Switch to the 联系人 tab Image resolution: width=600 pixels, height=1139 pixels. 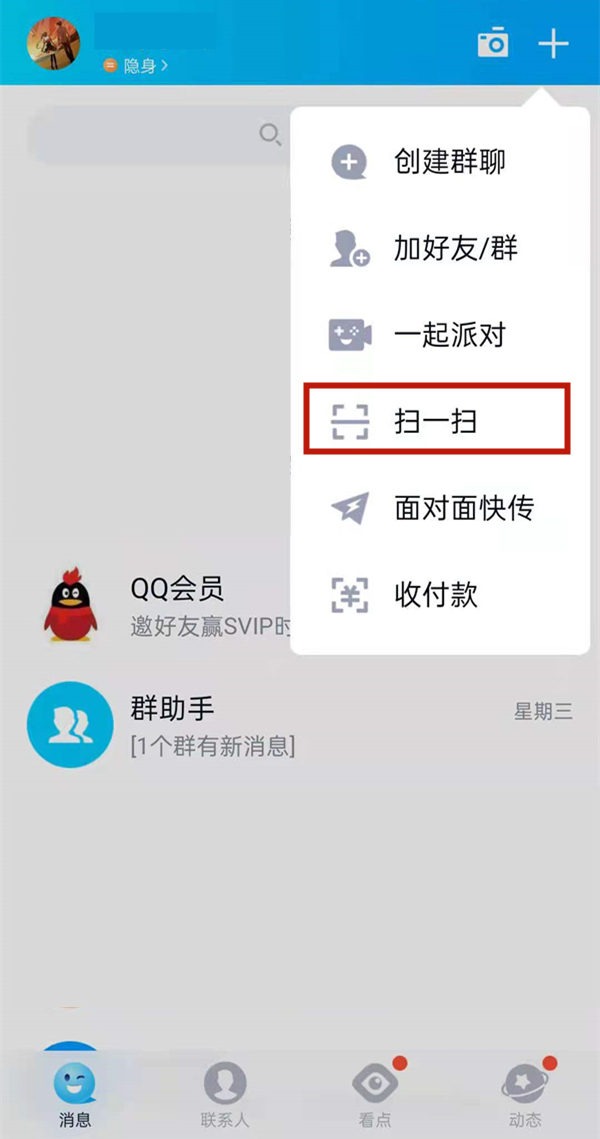click(x=225, y=1092)
